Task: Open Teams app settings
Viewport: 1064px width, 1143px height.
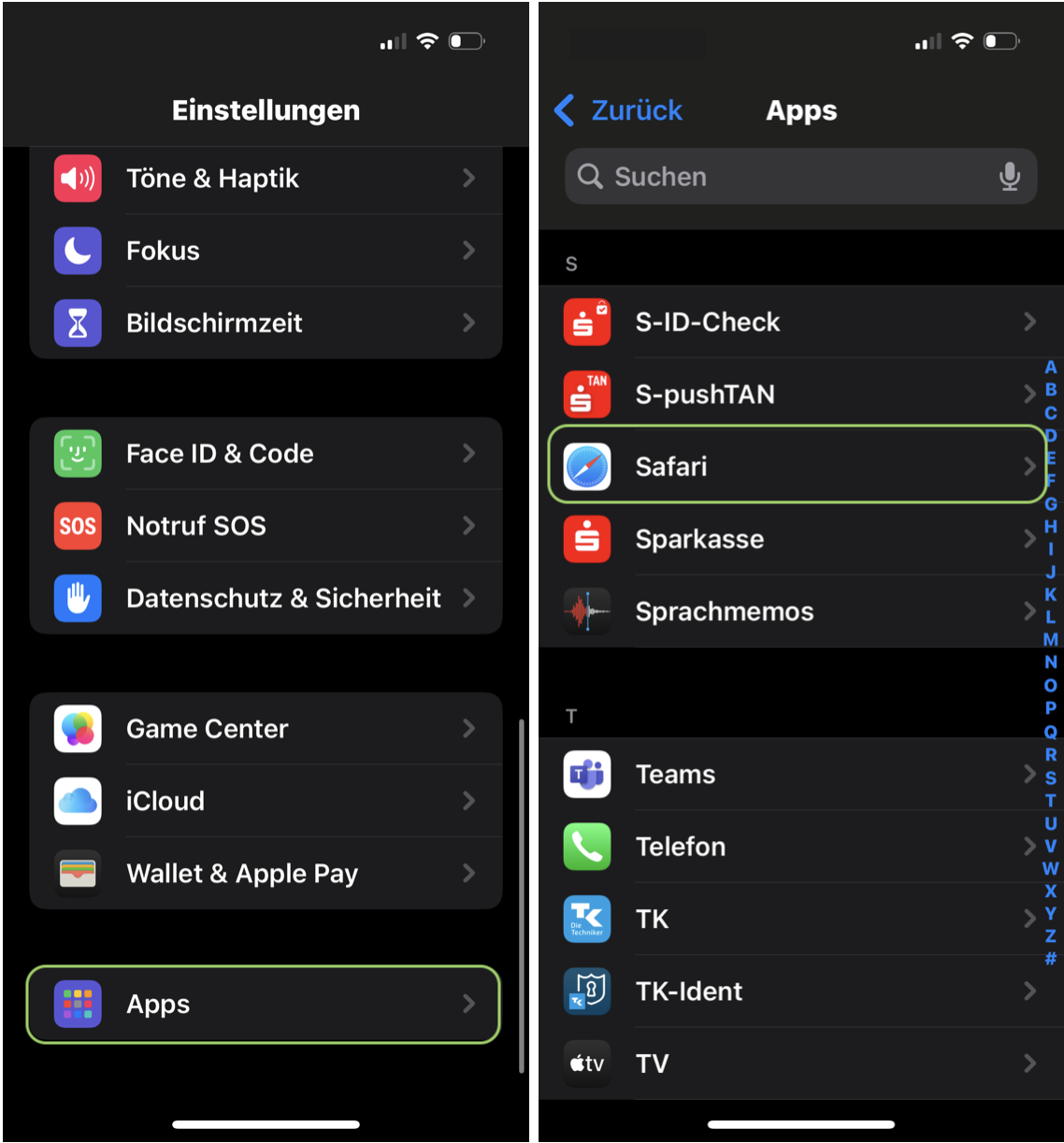Action: pos(800,774)
